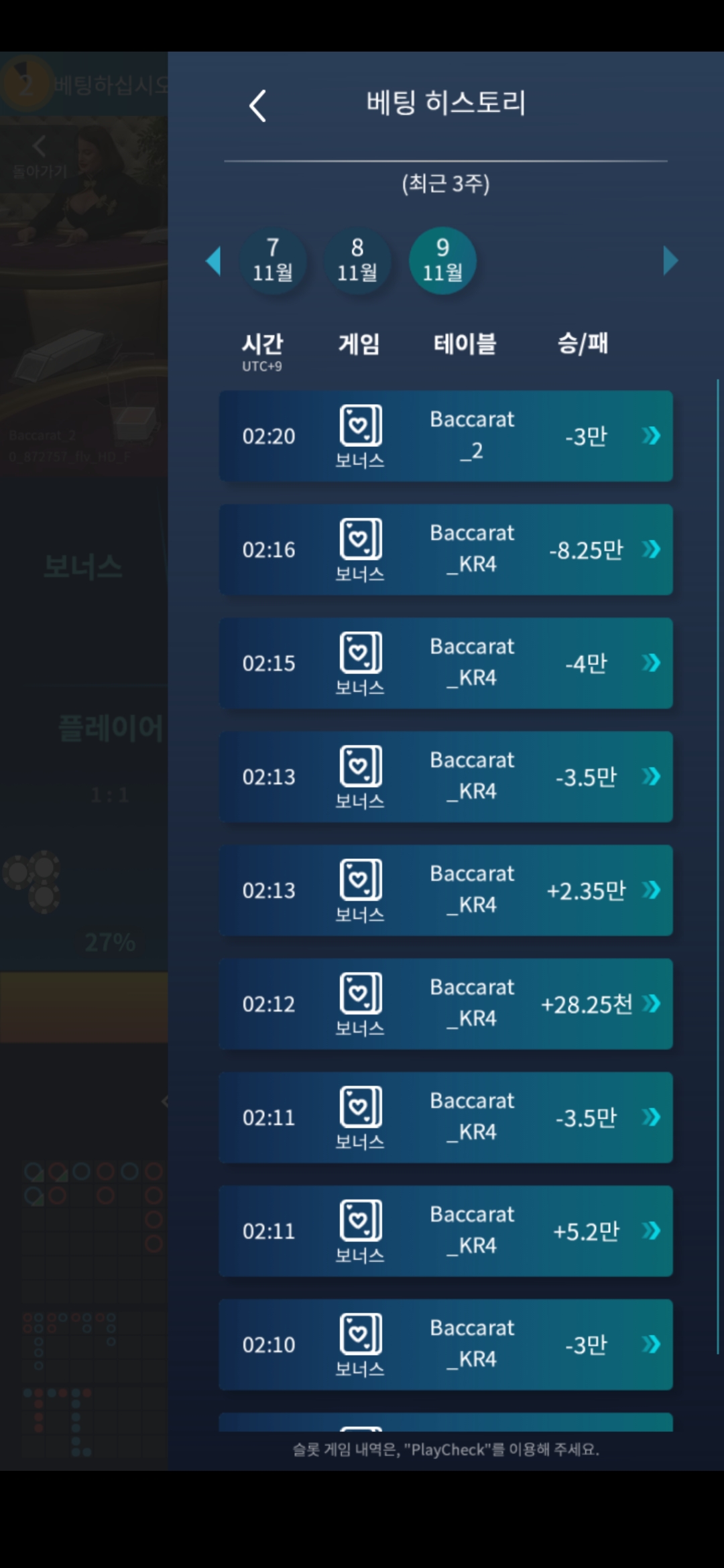Go back from betting history
Screen dimensions: 724x1568
258,106
